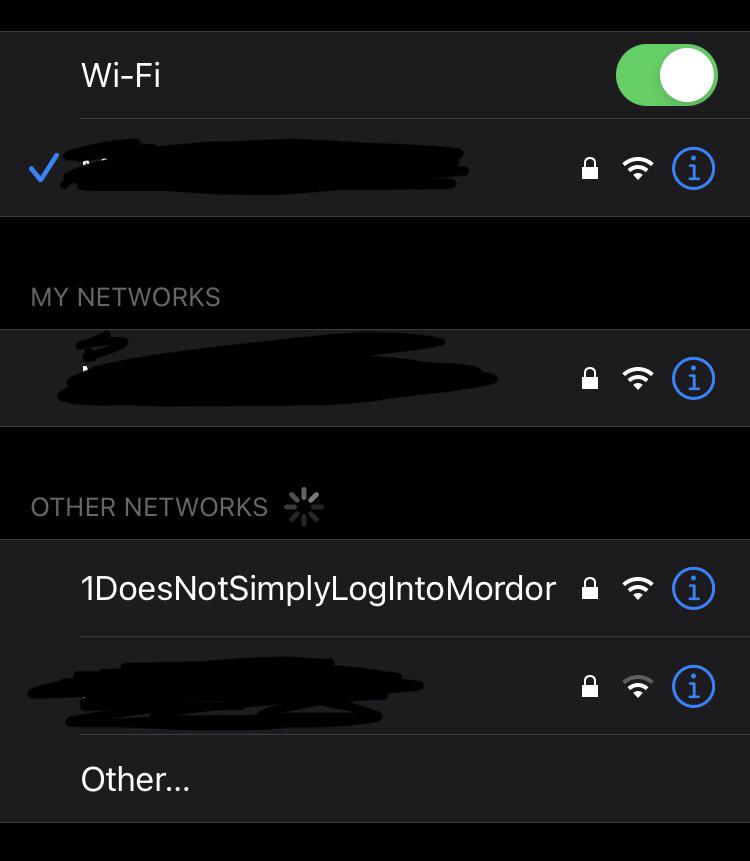
Task: Tap the lock icon beside 1DoesNotSimplyLogIntoMordor
Action: click(x=590, y=589)
